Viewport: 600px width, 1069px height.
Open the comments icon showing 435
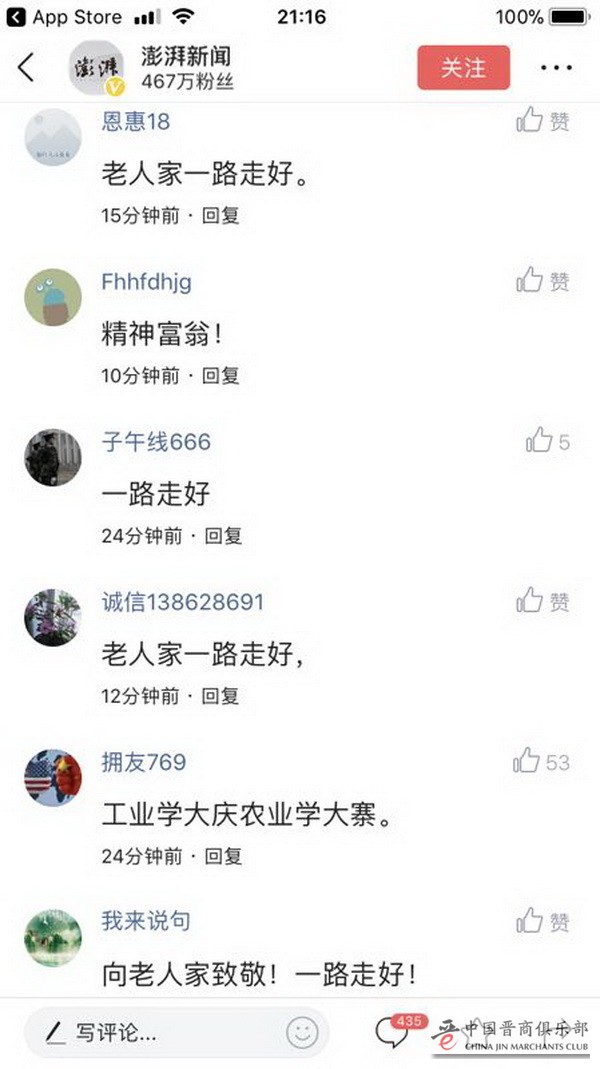pos(393,1032)
